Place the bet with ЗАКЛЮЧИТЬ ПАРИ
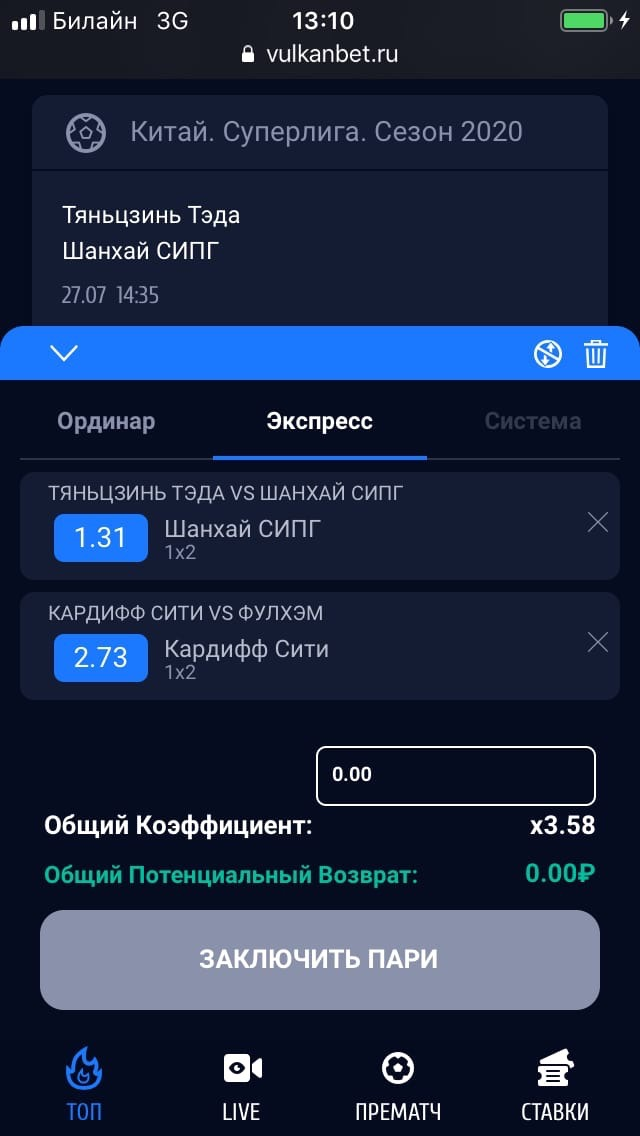Viewport: 640px width, 1136px height. 320,959
